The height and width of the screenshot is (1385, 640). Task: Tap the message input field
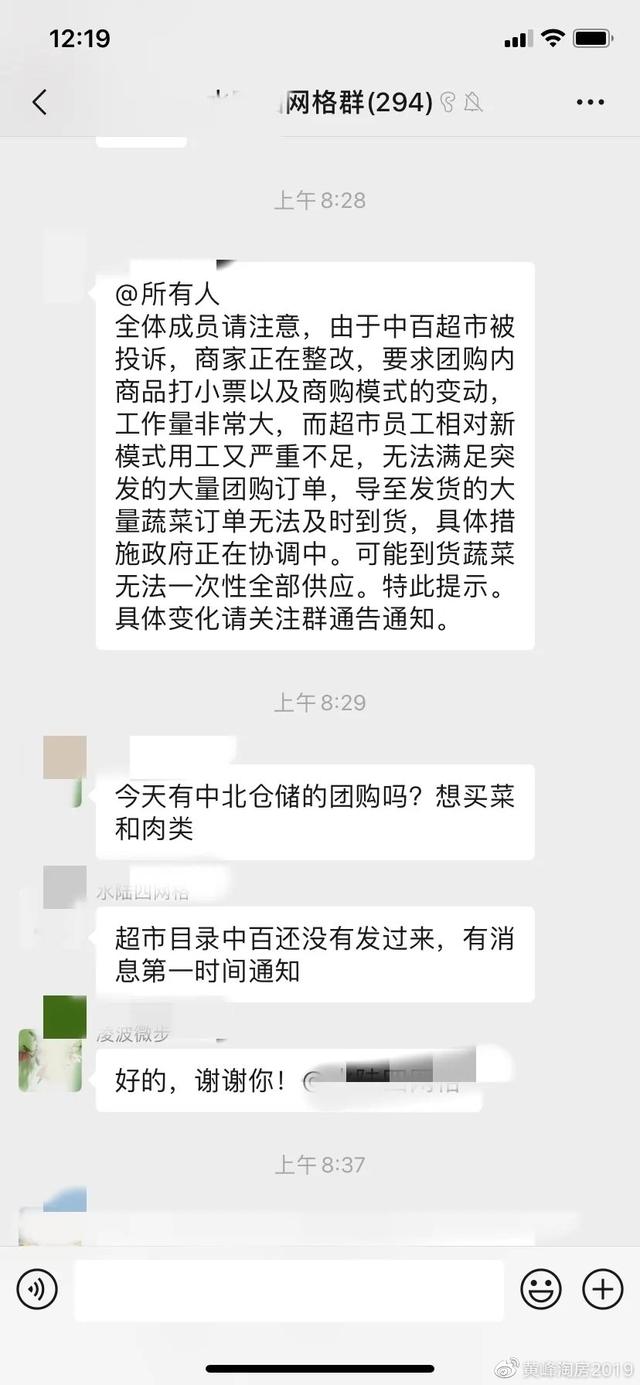[x=289, y=1289]
